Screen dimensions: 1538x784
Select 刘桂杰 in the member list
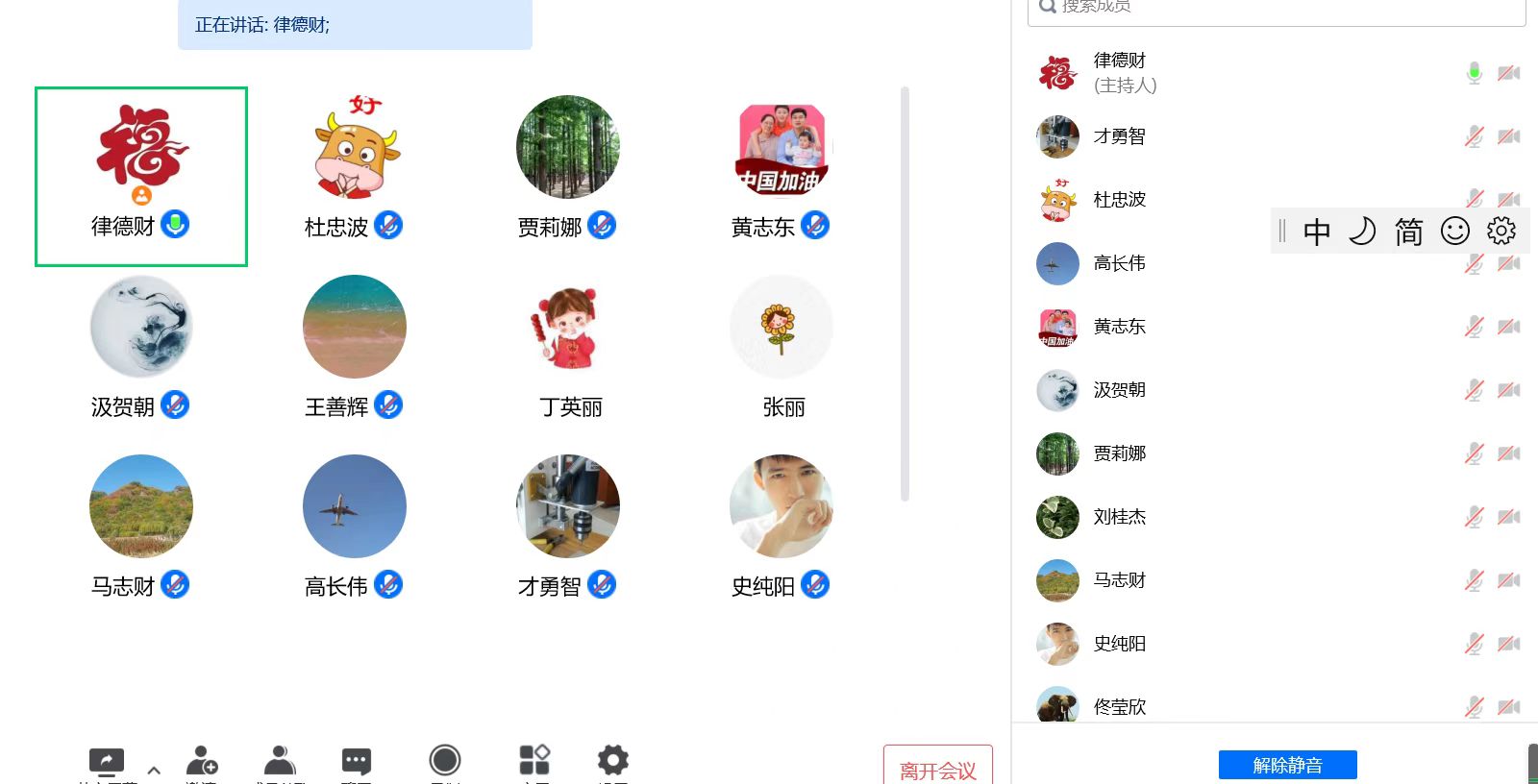click(x=1119, y=517)
